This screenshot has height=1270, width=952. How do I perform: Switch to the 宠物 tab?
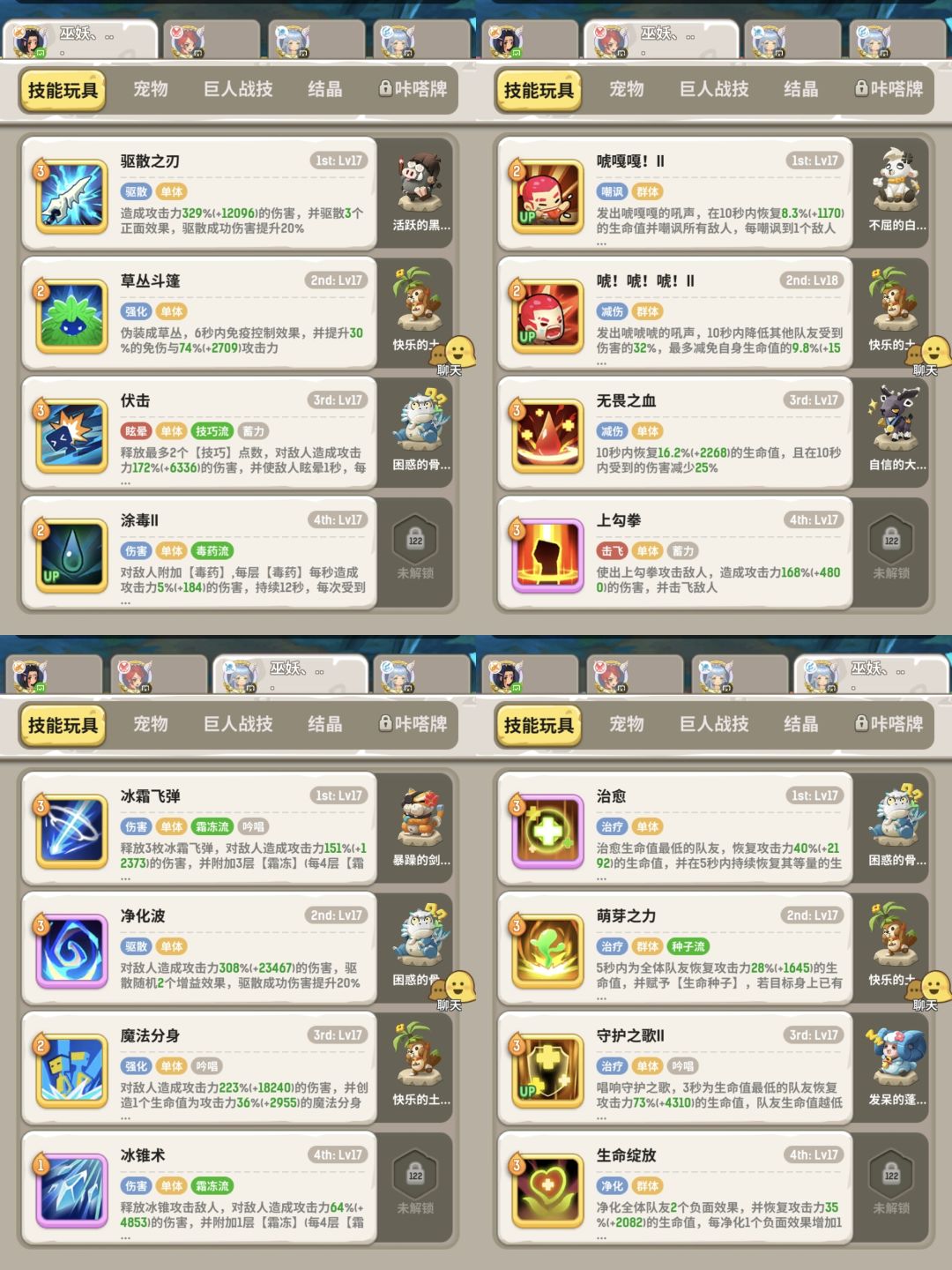(x=152, y=88)
